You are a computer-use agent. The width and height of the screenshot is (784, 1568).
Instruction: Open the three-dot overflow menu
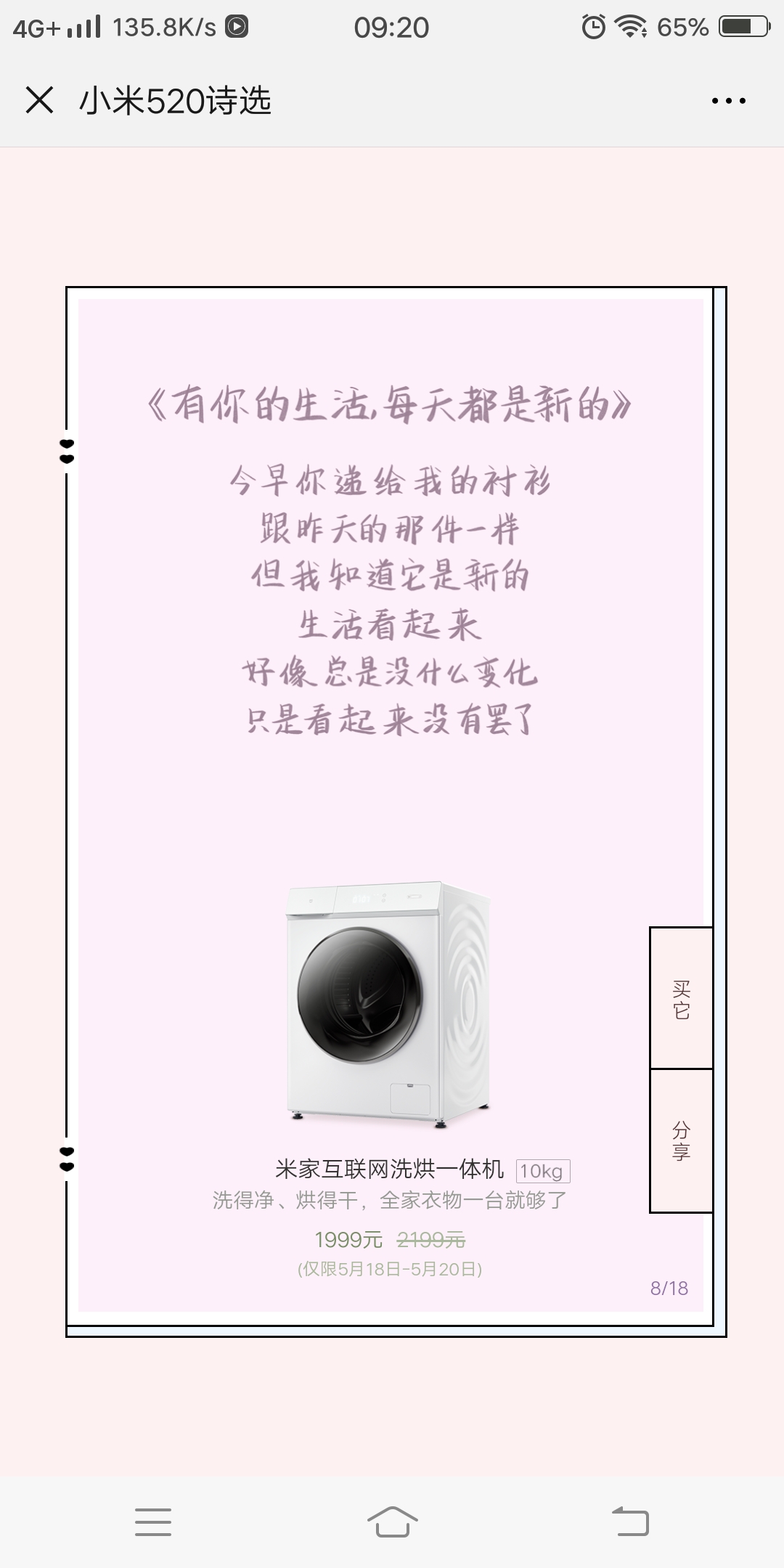tap(728, 101)
